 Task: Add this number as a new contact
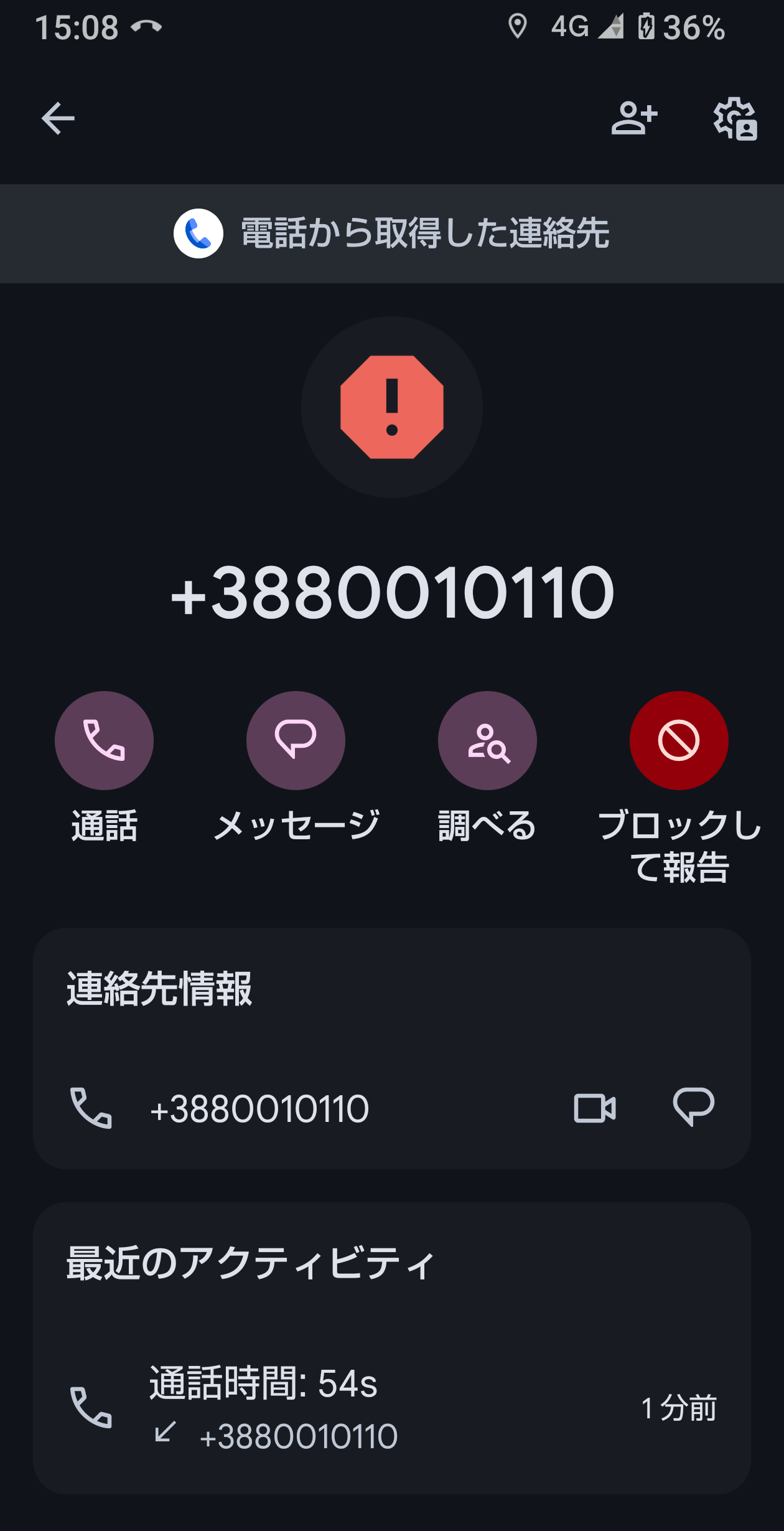[x=634, y=118]
